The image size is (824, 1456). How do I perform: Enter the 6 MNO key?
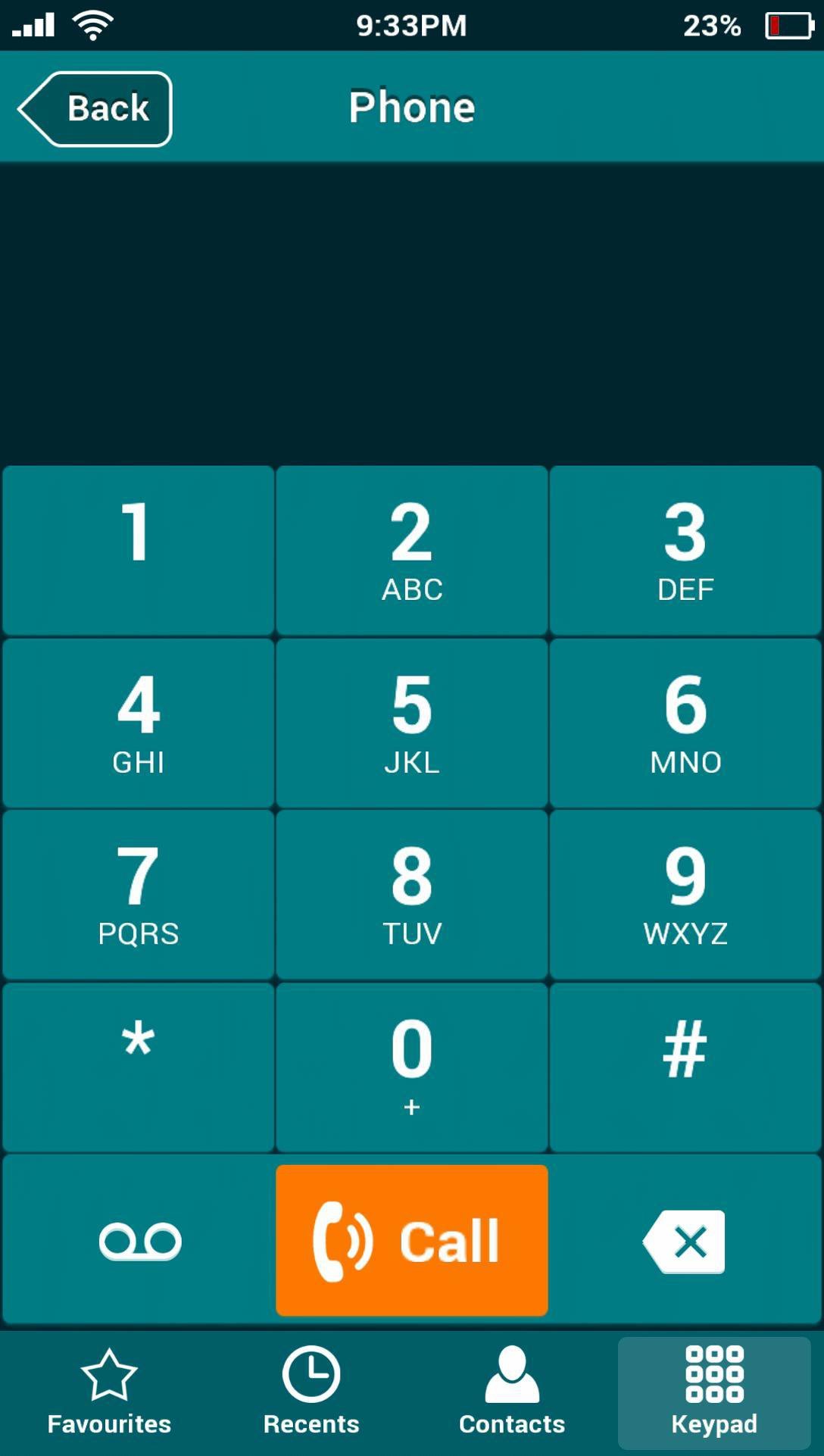click(x=685, y=723)
